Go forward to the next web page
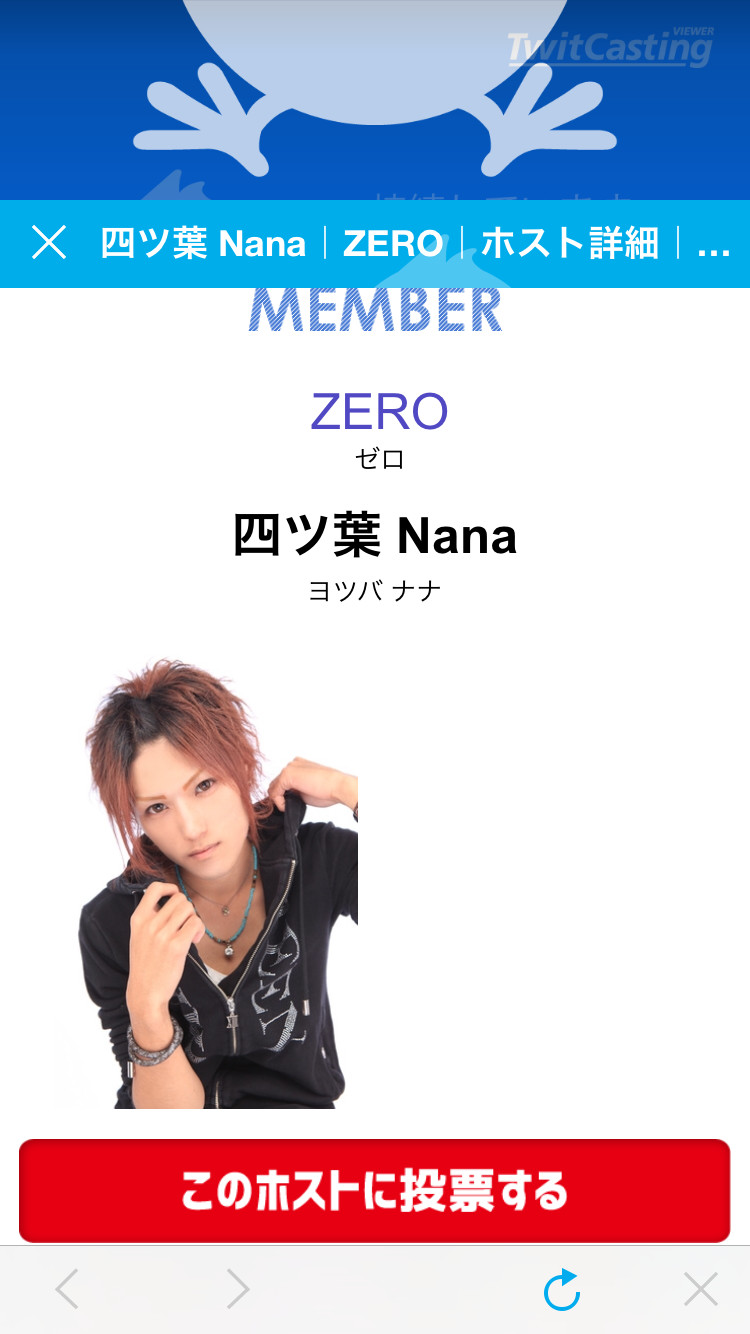750x1334 pixels. click(237, 1289)
